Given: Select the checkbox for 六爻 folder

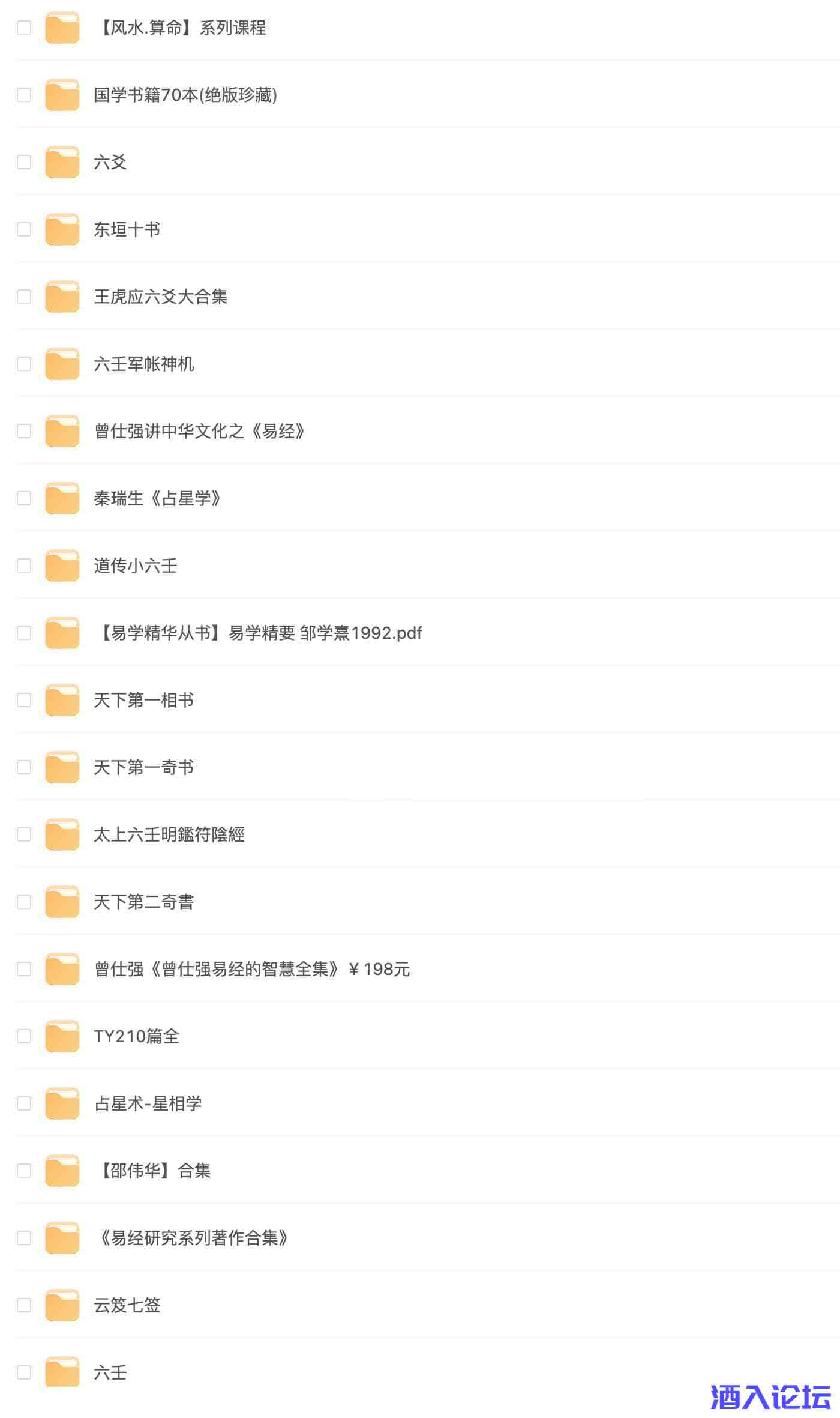Looking at the screenshot, I should pyautogui.click(x=24, y=162).
